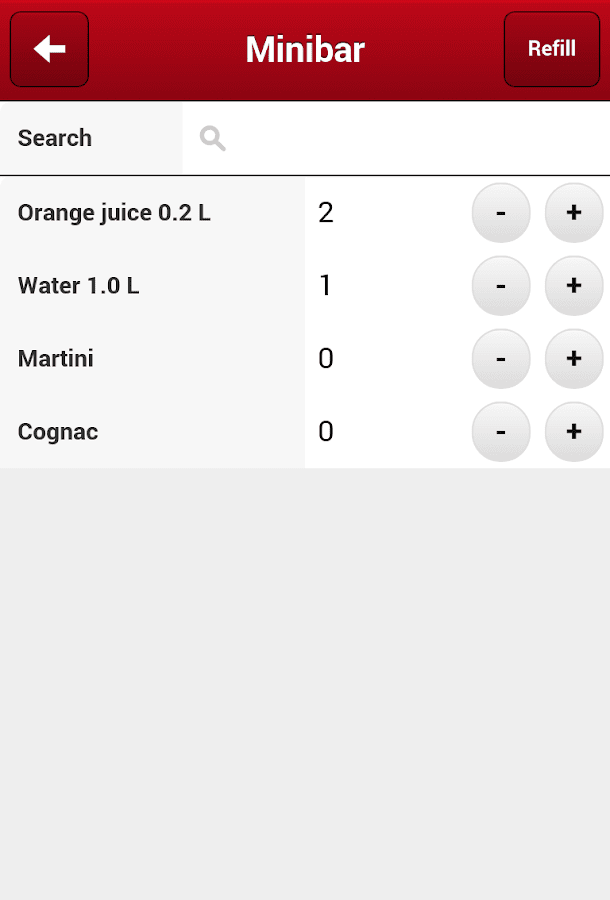Increase the Cognac quantity
This screenshot has width=610, height=900.
pyautogui.click(x=574, y=432)
